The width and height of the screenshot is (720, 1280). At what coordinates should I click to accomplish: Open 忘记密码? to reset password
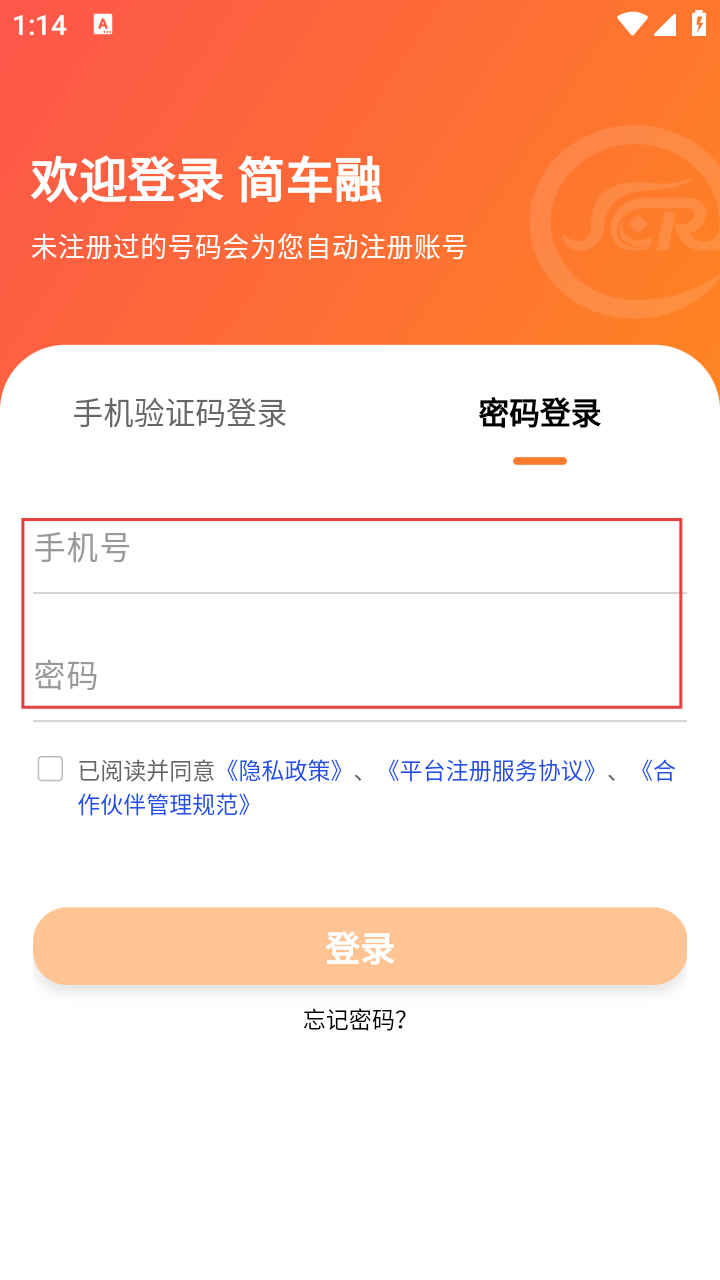tap(355, 1020)
